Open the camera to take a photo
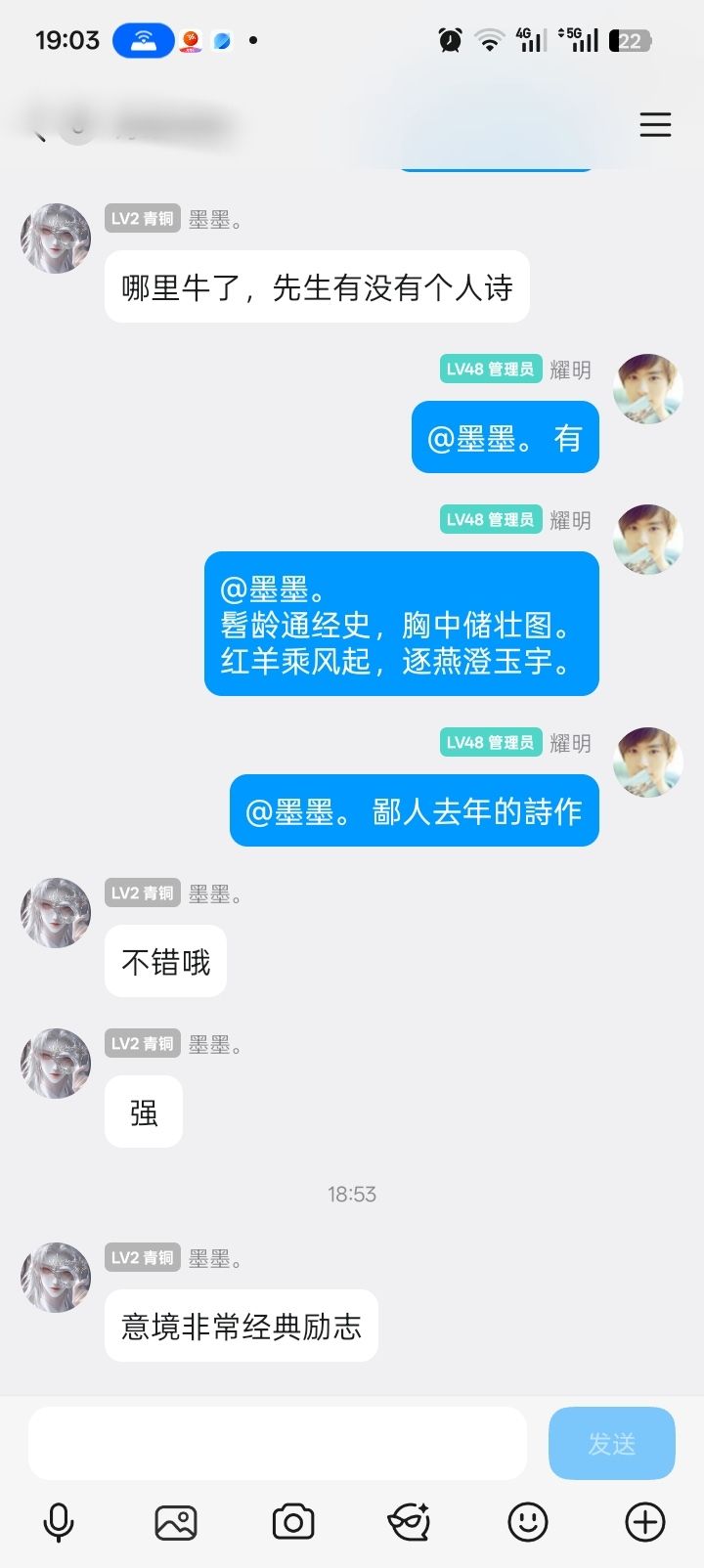704x1568 pixels. [293, 1522]
